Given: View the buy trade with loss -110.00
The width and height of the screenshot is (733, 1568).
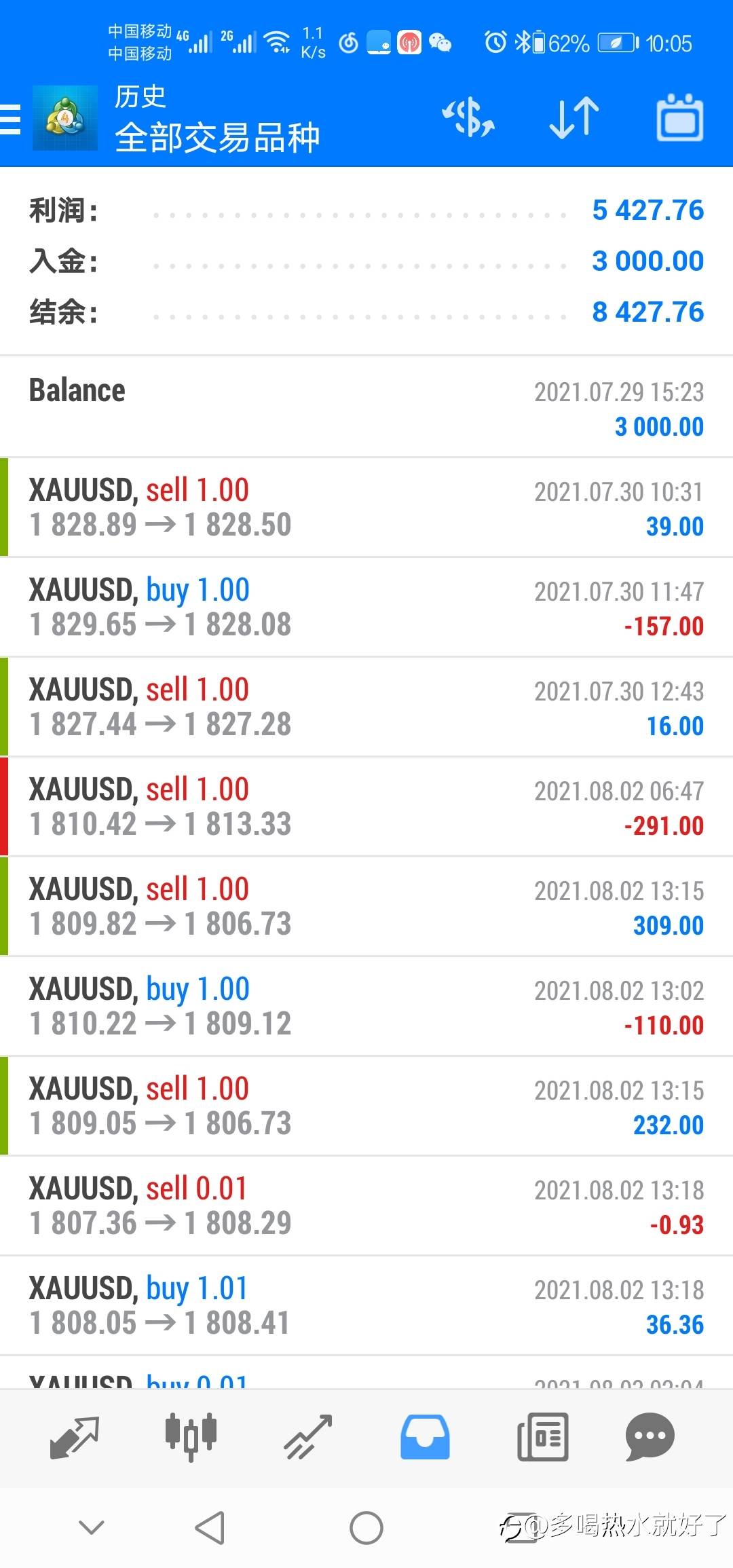Looking at the screenshot, I should pyautogui.click(x=366, y=1007).
